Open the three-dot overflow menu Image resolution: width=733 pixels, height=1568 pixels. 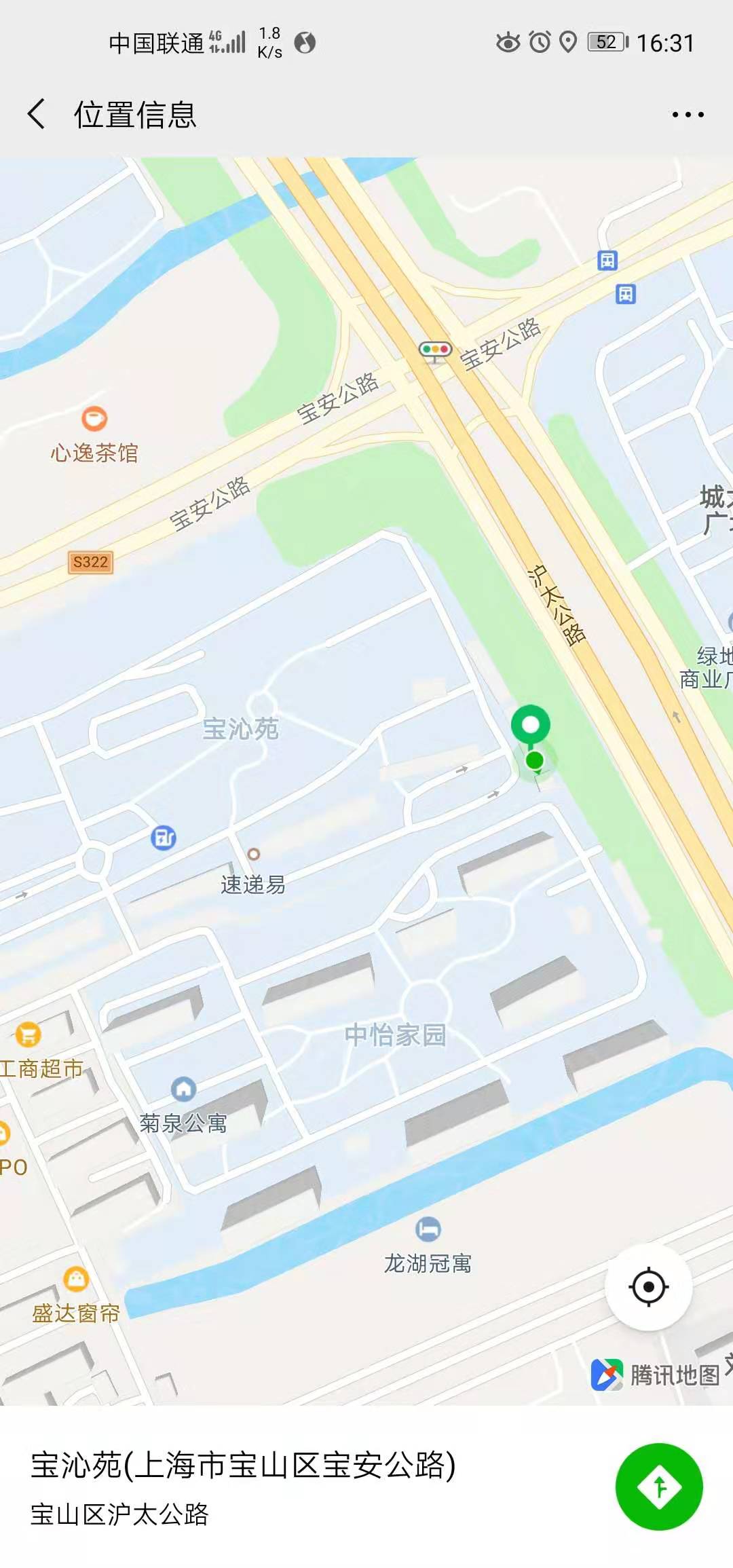pos(688,115)
